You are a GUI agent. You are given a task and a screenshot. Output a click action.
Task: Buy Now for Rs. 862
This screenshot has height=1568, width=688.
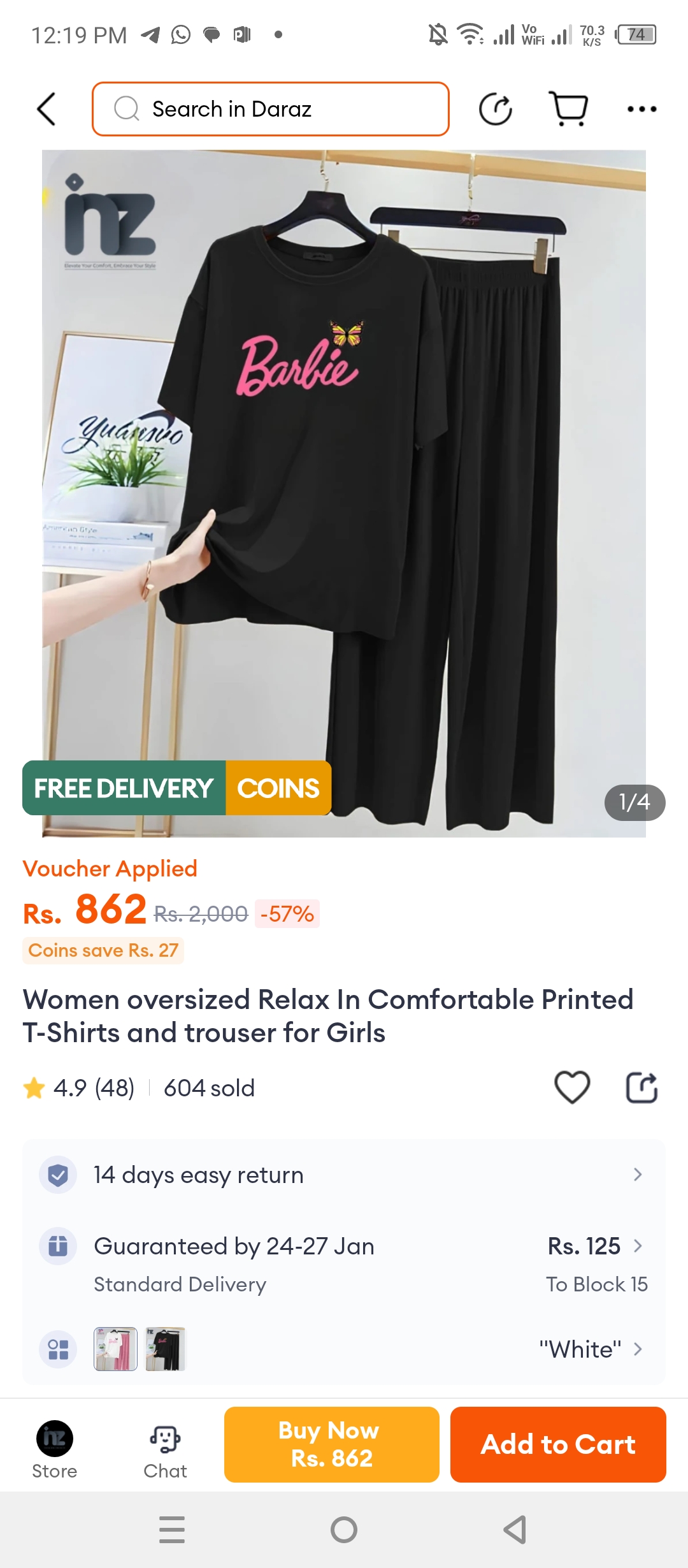pyautogui.click(x=331, y=1444)
